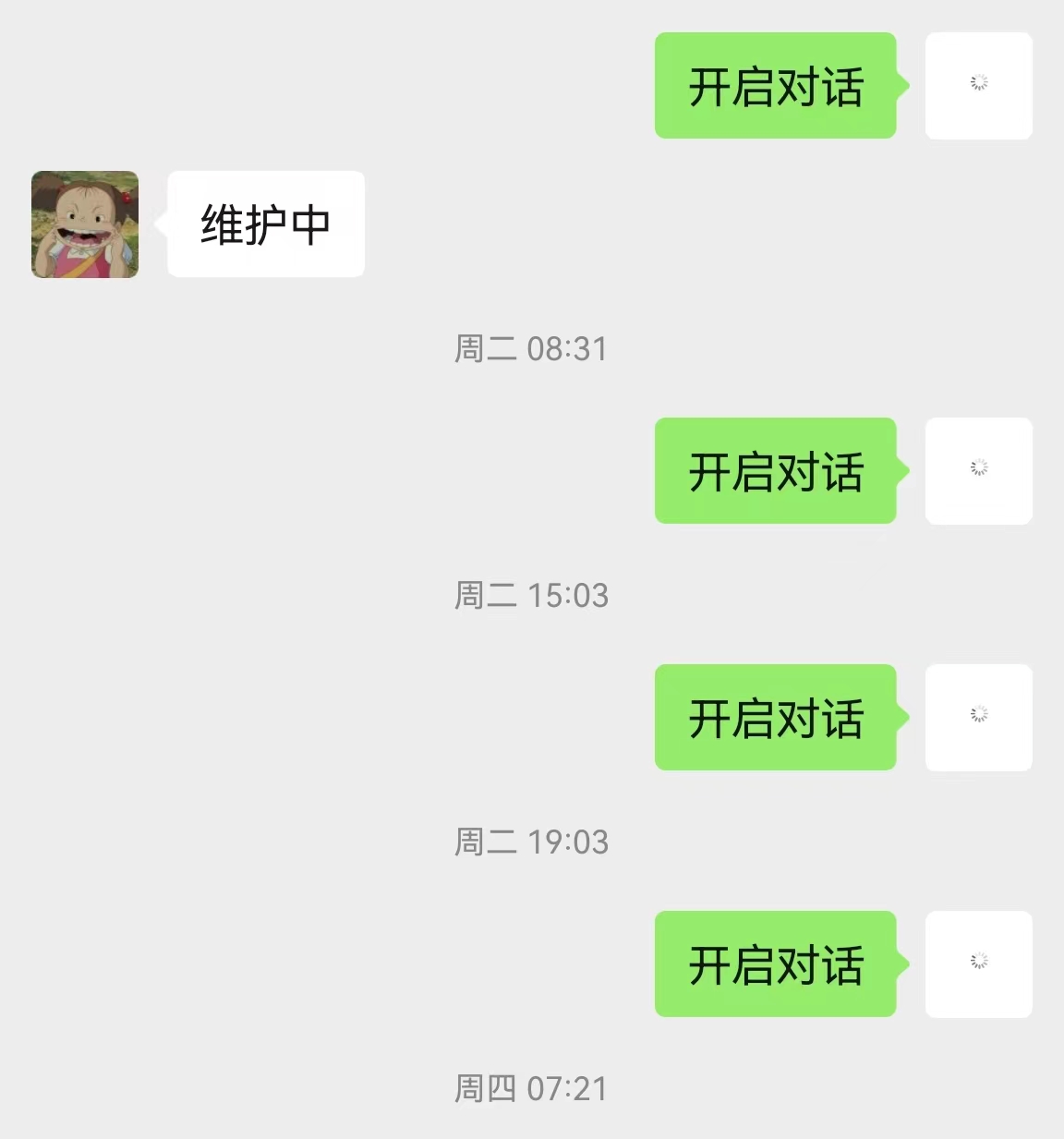This screenshot has height=1139, width=1064.
Task: Click the 周二 15:03 timestamp label
Action: (x=531, y=596)
